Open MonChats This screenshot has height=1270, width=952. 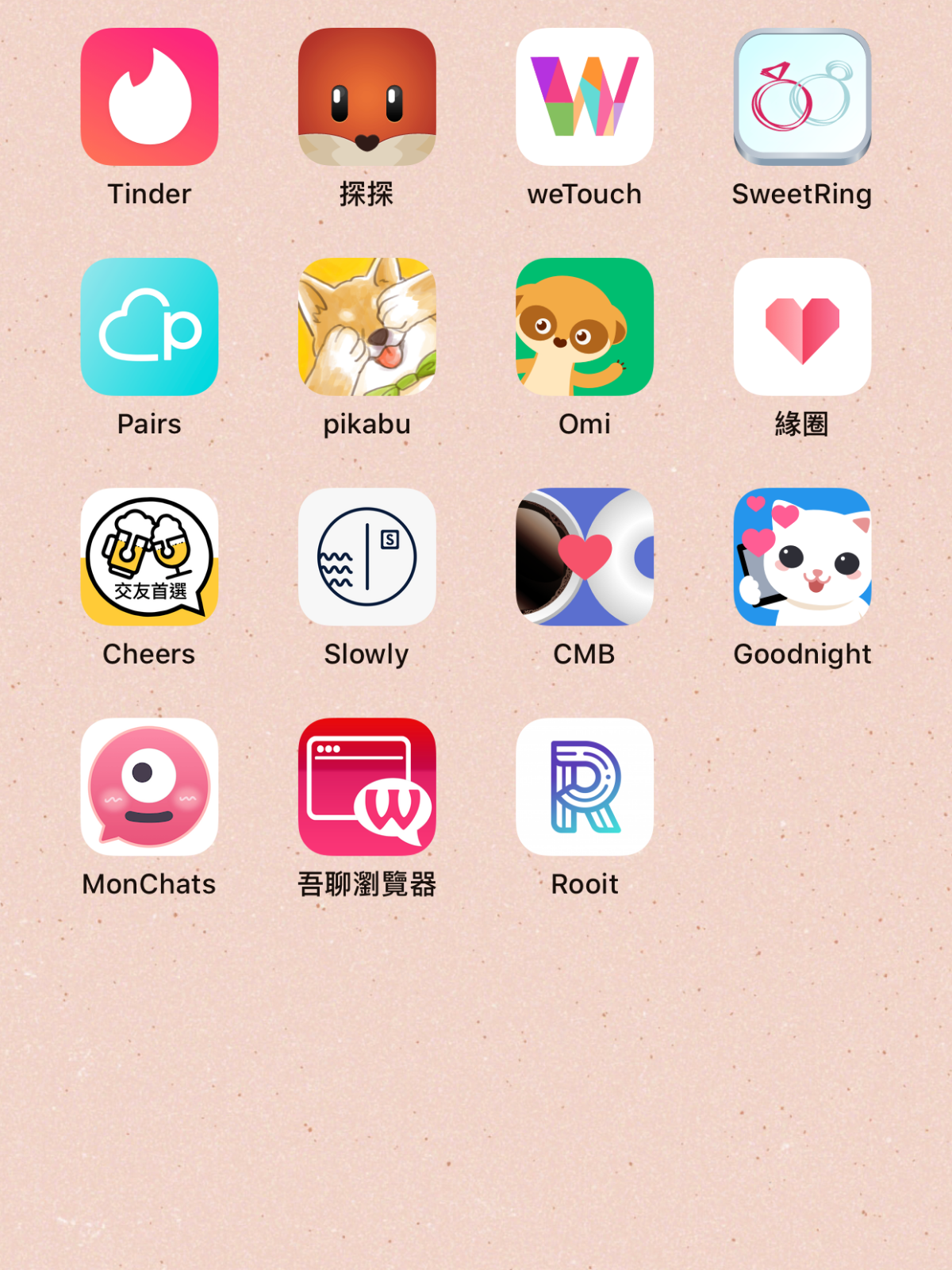[x=149, y=787]
